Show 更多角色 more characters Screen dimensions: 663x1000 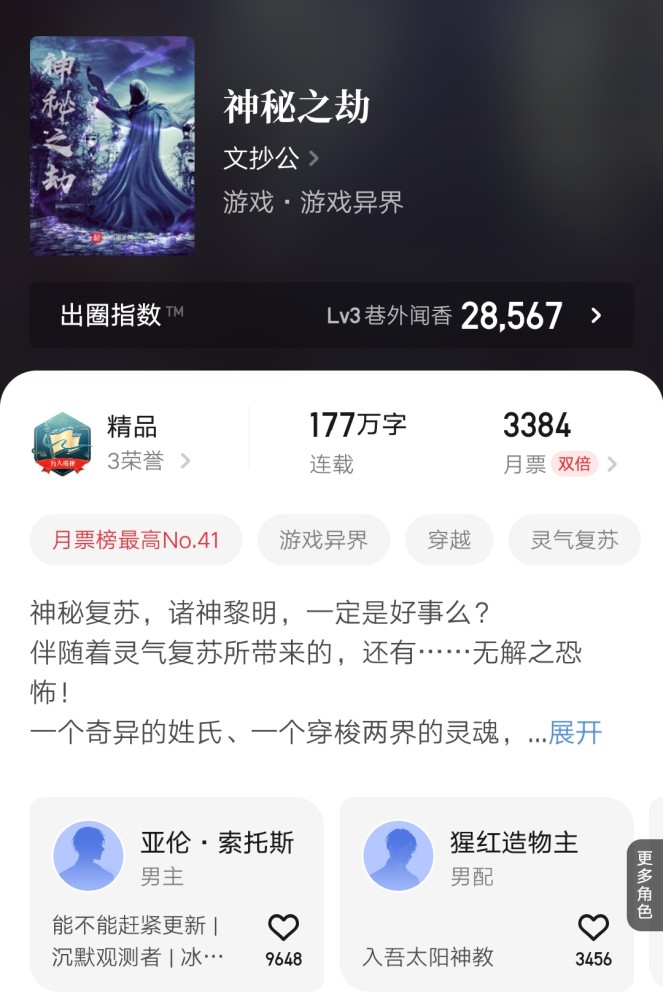(645, 885)
